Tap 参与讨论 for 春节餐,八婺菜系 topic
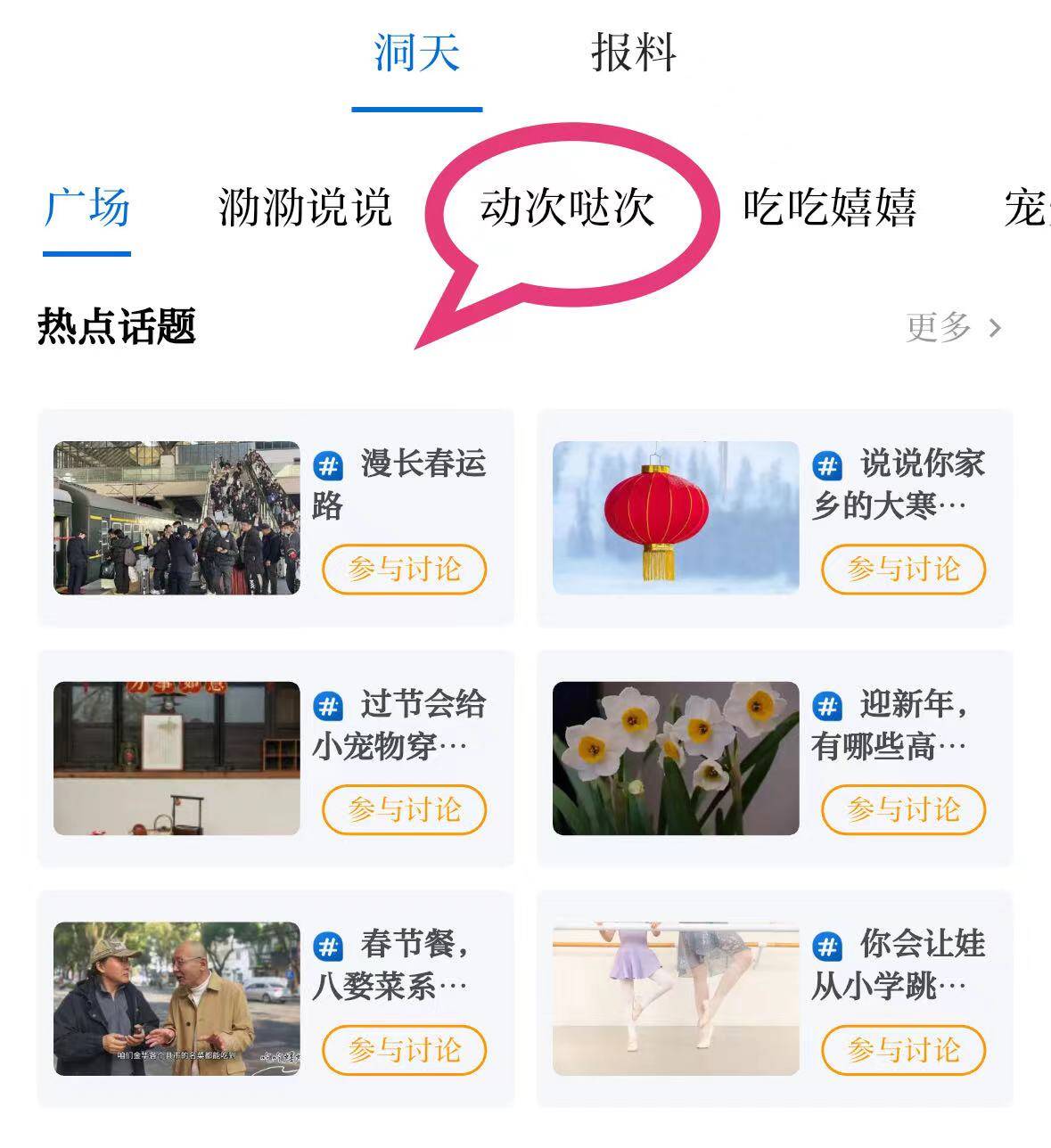Image resolution: width=1051 pixels, height=1148 pixels. (x=404, y=1051)
